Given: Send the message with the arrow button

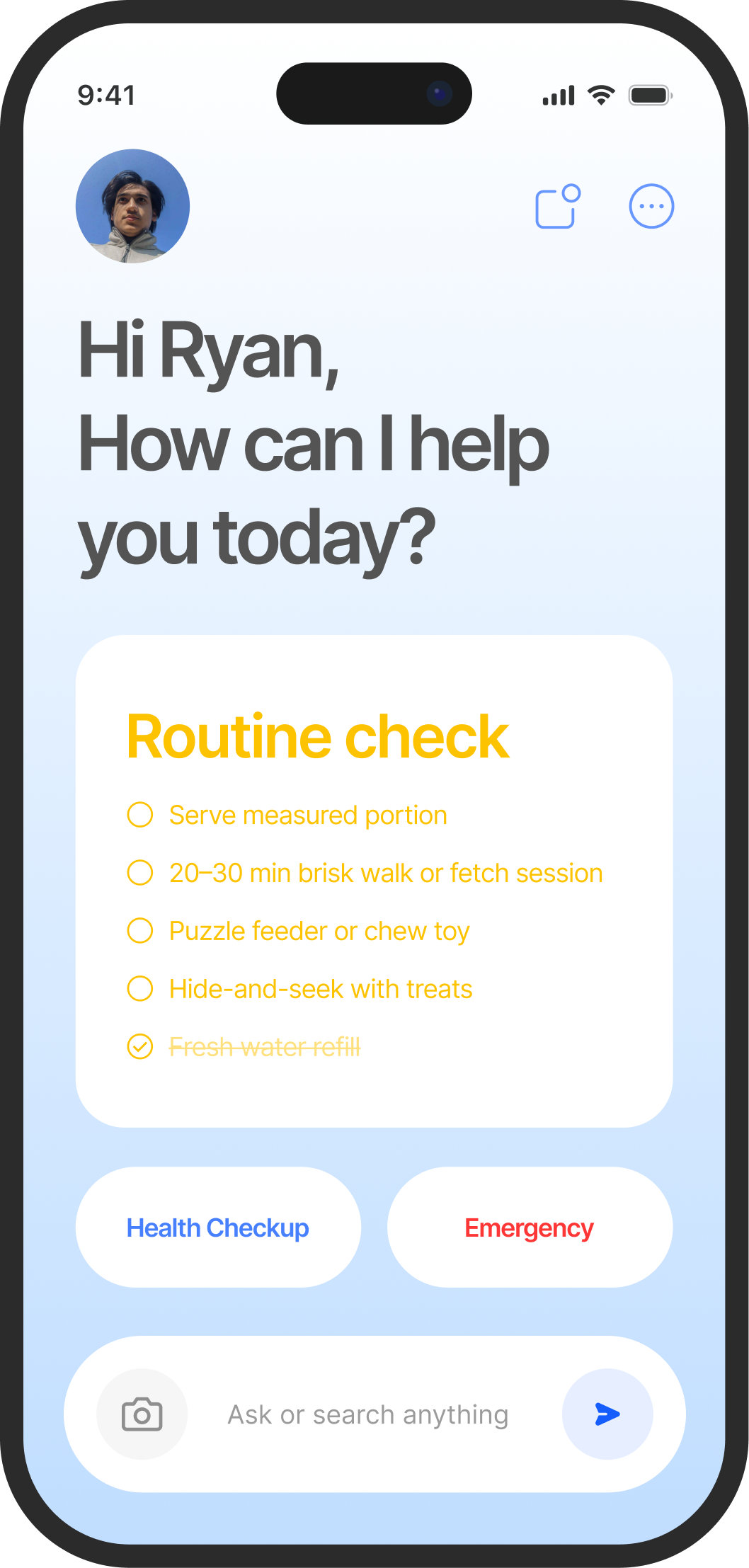Looking at the screenshot, I should click(x=607, y=1414).
